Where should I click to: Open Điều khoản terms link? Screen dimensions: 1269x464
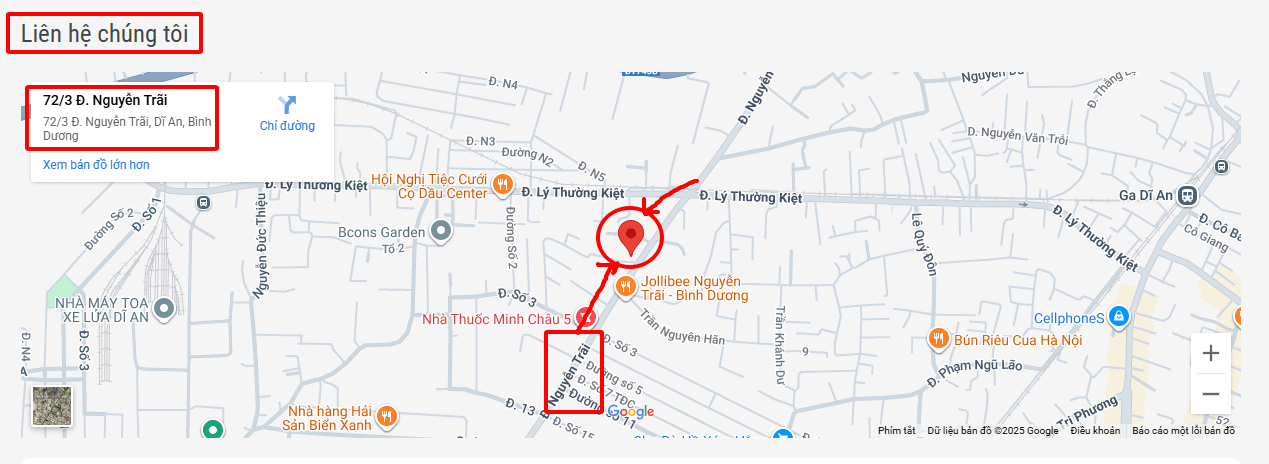pos(1095,431)
